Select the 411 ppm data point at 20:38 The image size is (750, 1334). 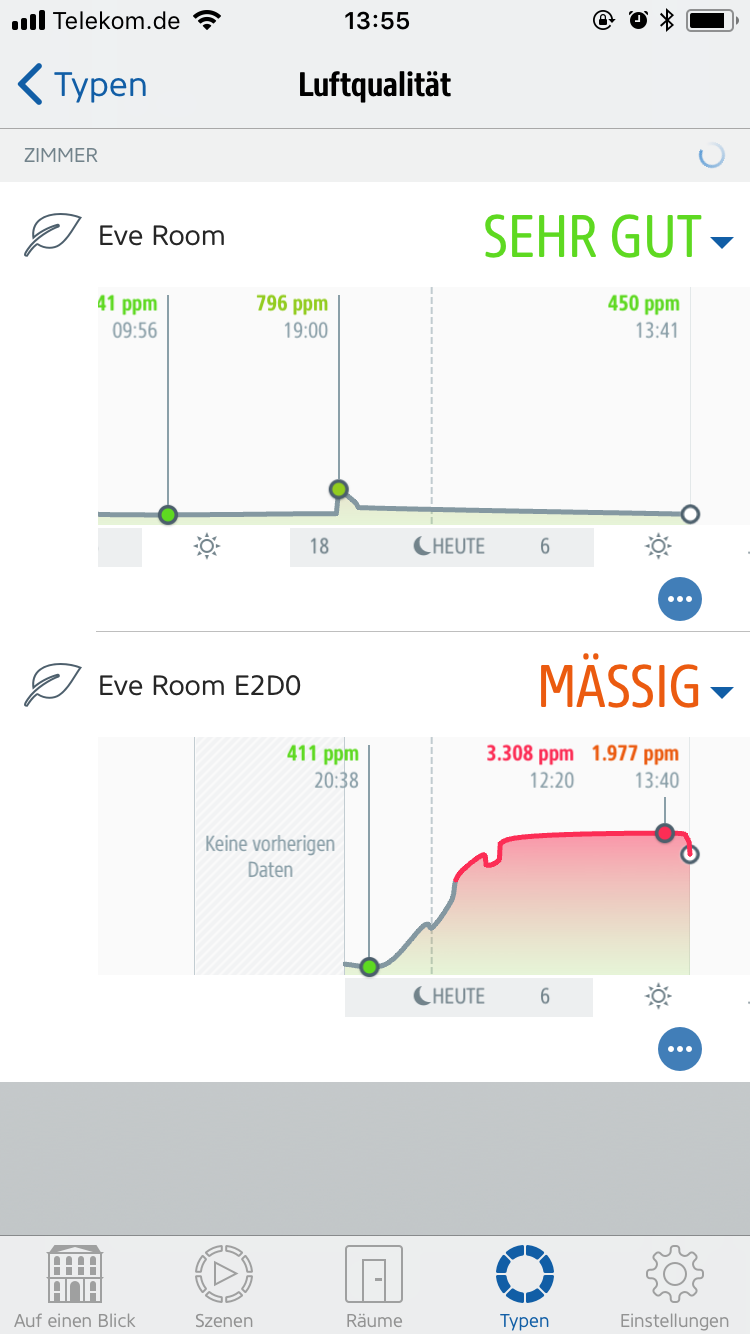click(x=369, y=966)
